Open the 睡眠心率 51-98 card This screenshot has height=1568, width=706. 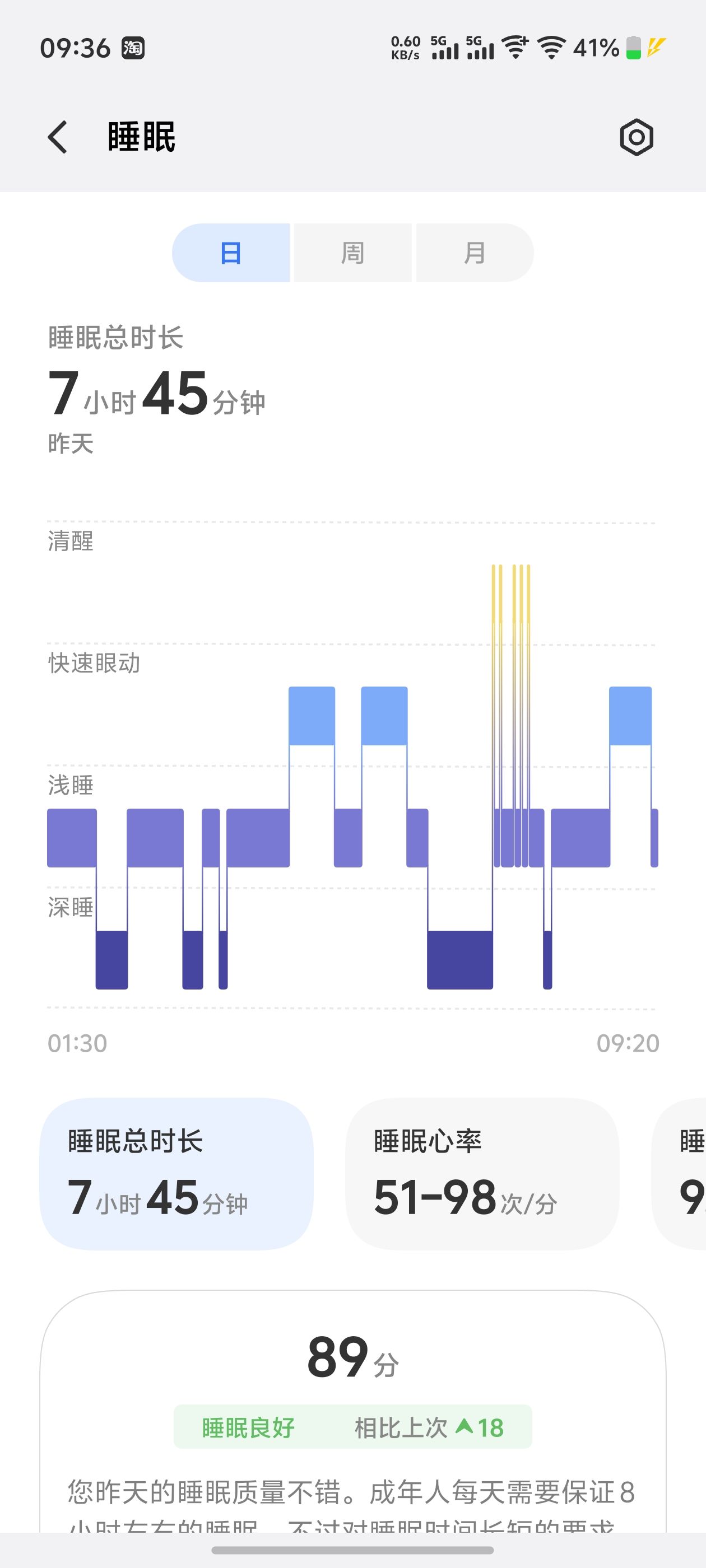tap(482, 1174)
